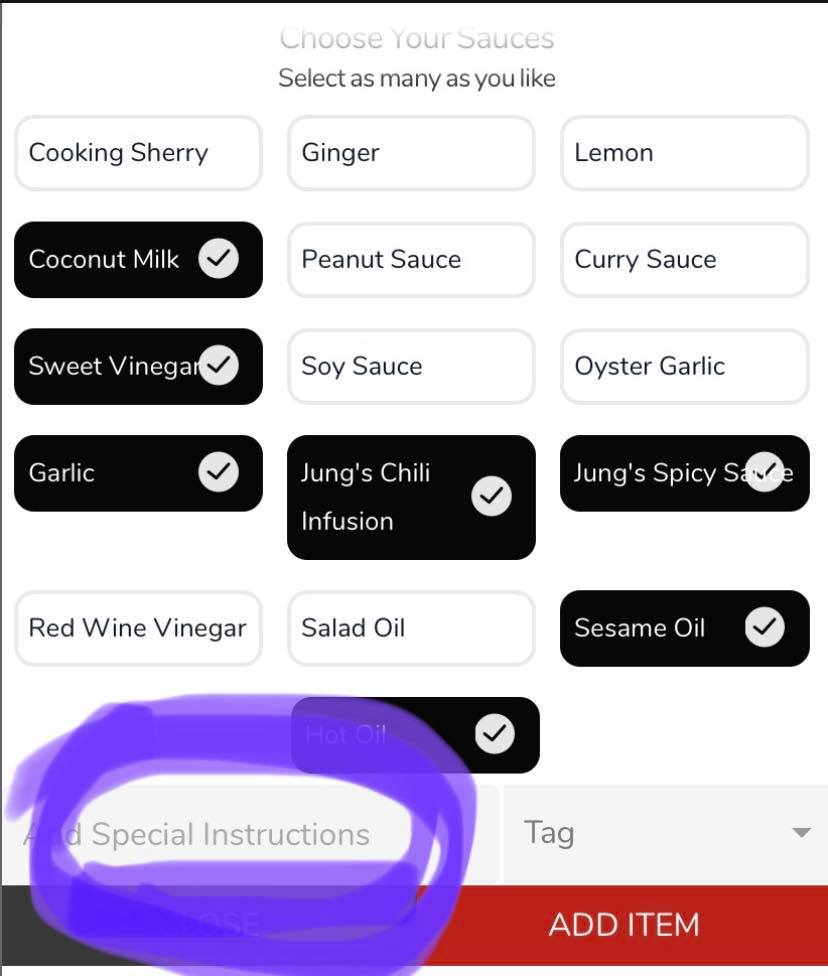Add Ginger to your sauces
828x976 pixels.
click(x=411, y=153)
